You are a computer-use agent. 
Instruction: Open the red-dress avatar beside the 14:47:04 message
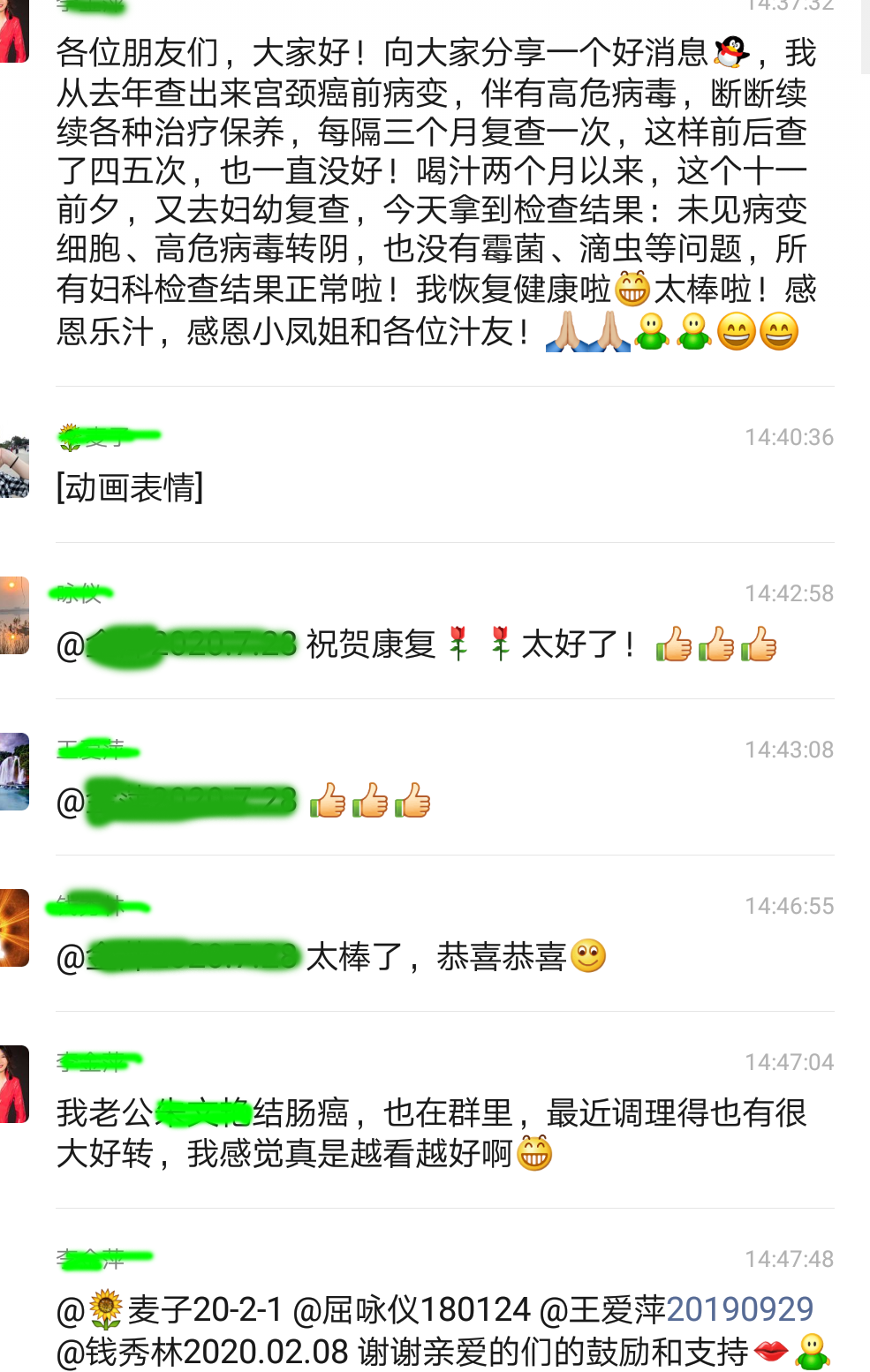click(14, 1084)
